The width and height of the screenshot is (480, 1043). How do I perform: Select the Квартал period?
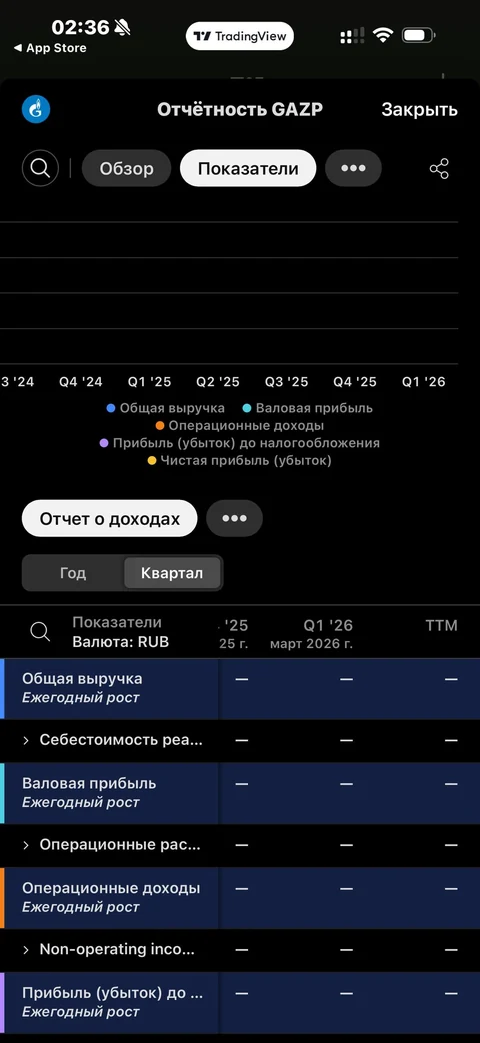[172, 573]
